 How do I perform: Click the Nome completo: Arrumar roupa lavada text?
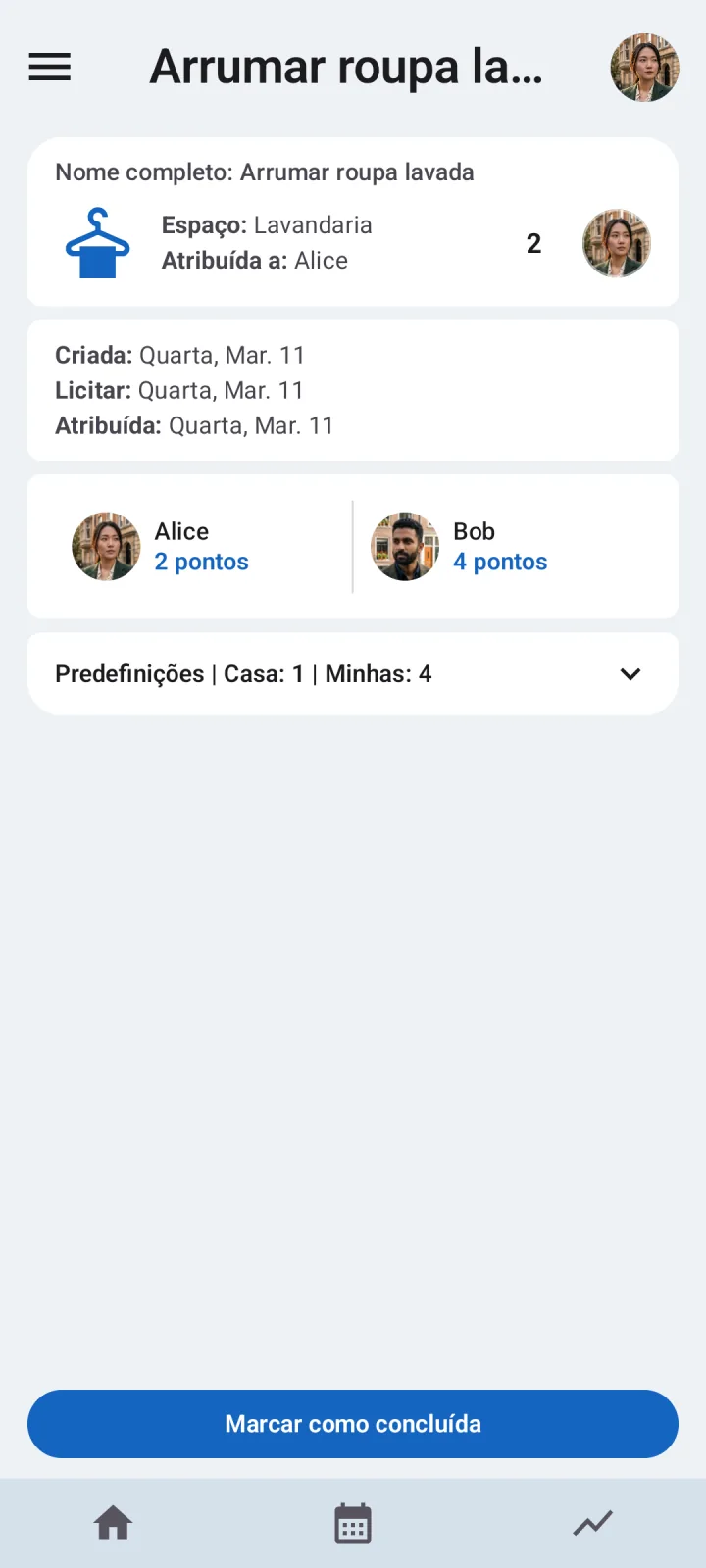click(x=265, y=171)
